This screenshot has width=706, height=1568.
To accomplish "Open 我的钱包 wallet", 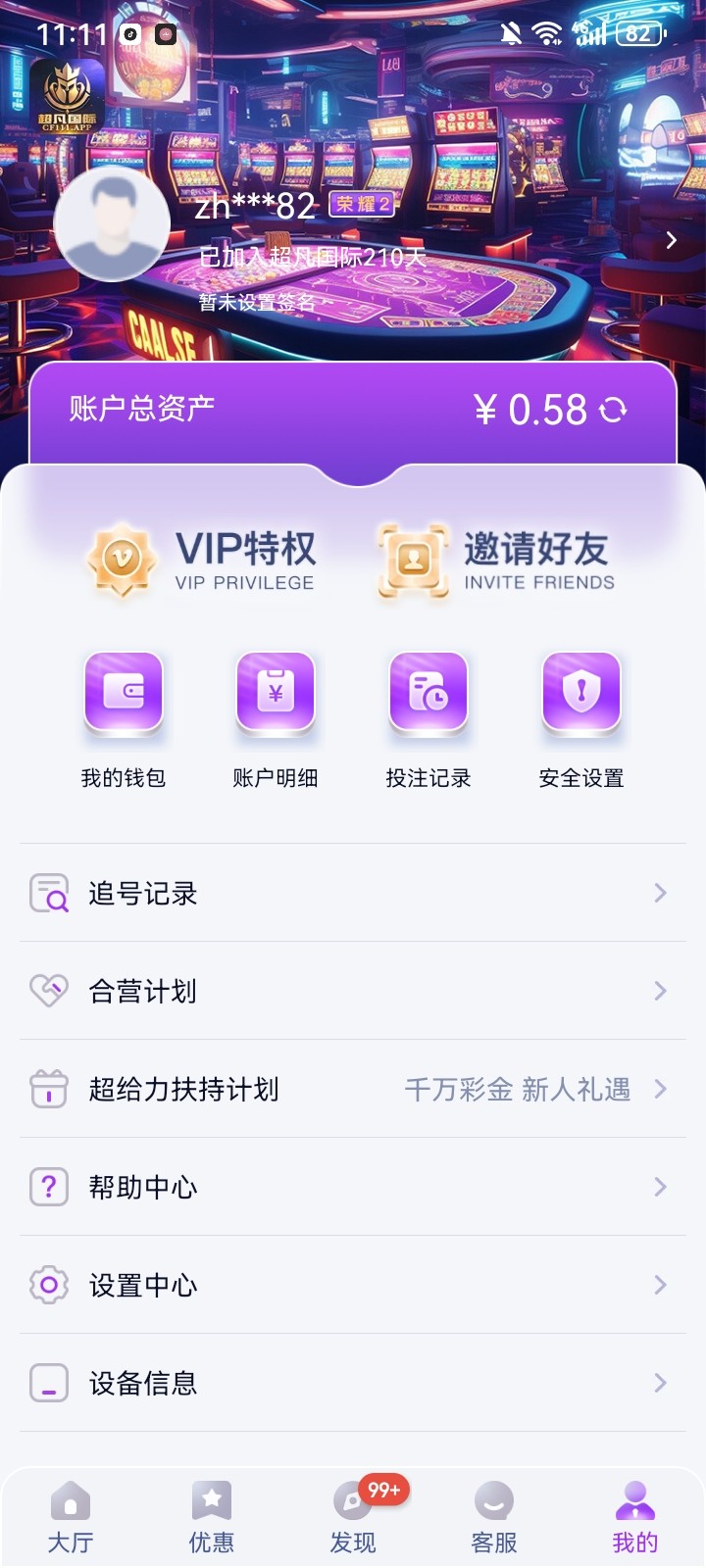I will tap(124, 720).
